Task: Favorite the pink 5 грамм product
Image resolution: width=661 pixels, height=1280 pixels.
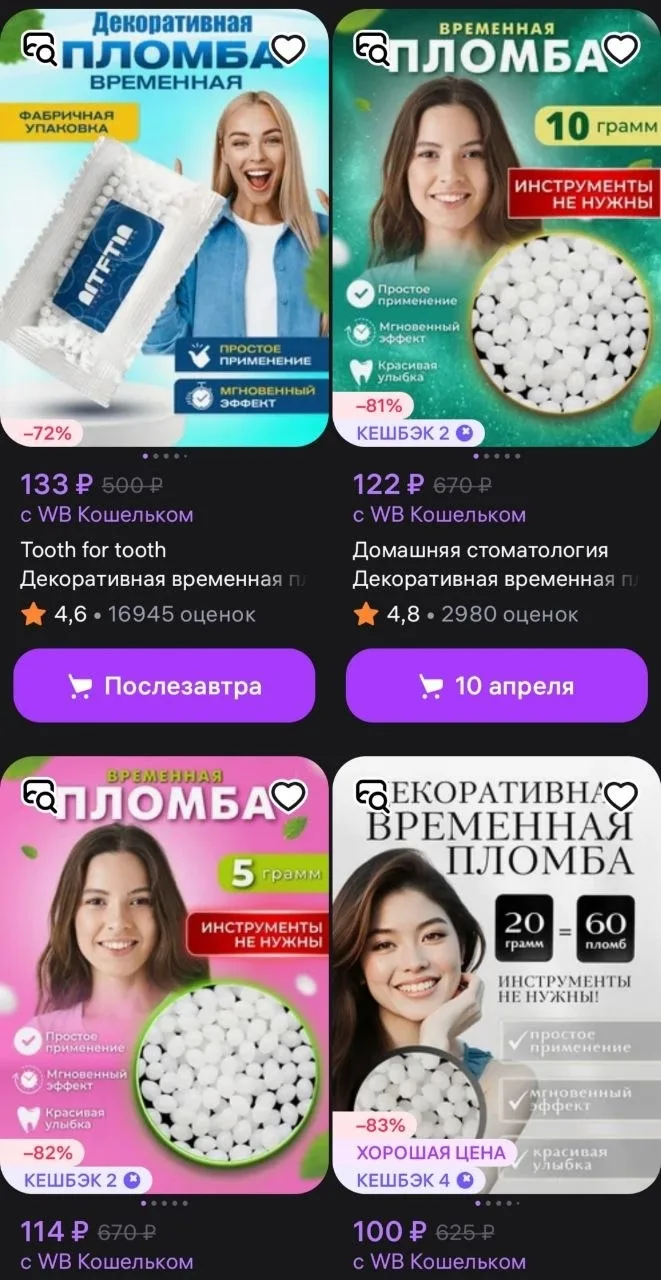Action: point(289,796)
